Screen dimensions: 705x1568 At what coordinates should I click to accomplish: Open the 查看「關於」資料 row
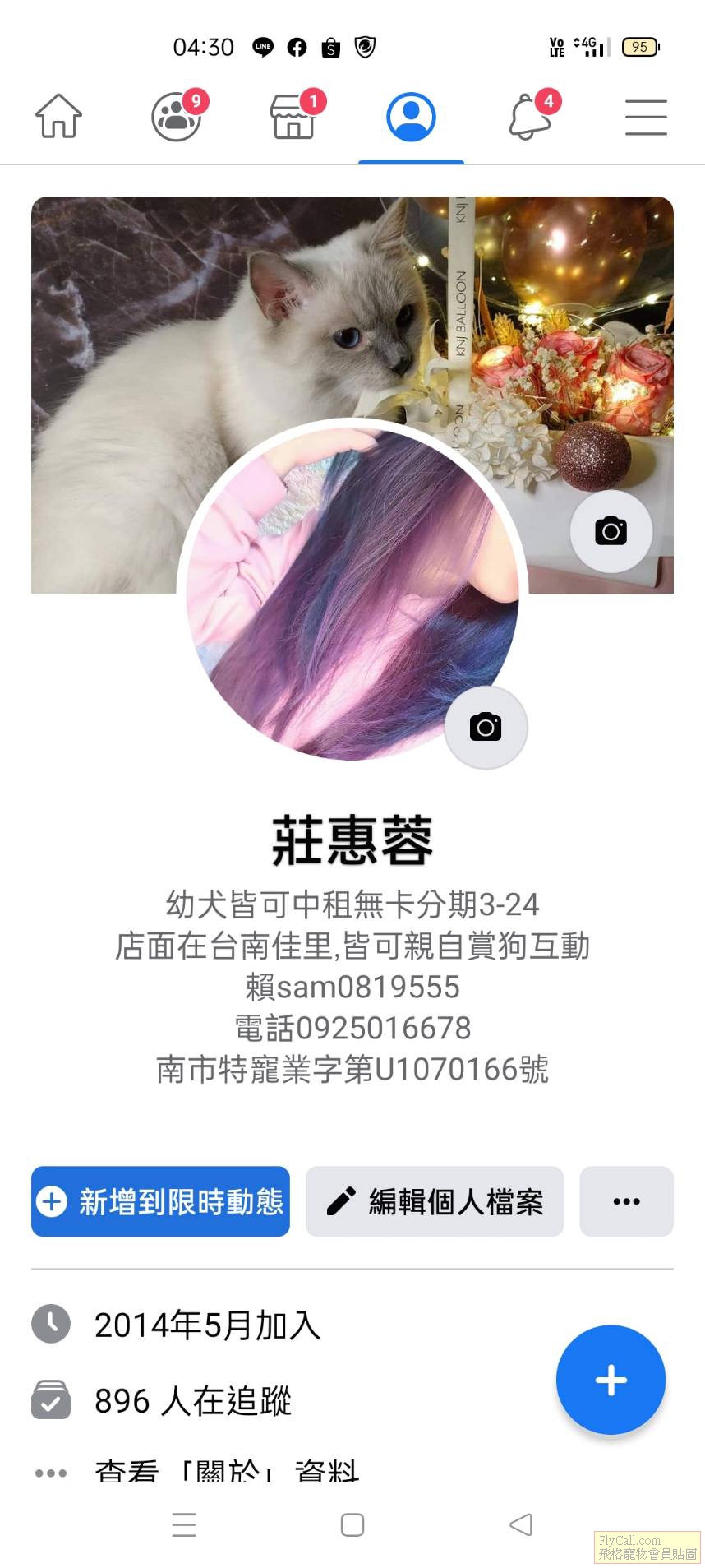[x=226, y=1470]
